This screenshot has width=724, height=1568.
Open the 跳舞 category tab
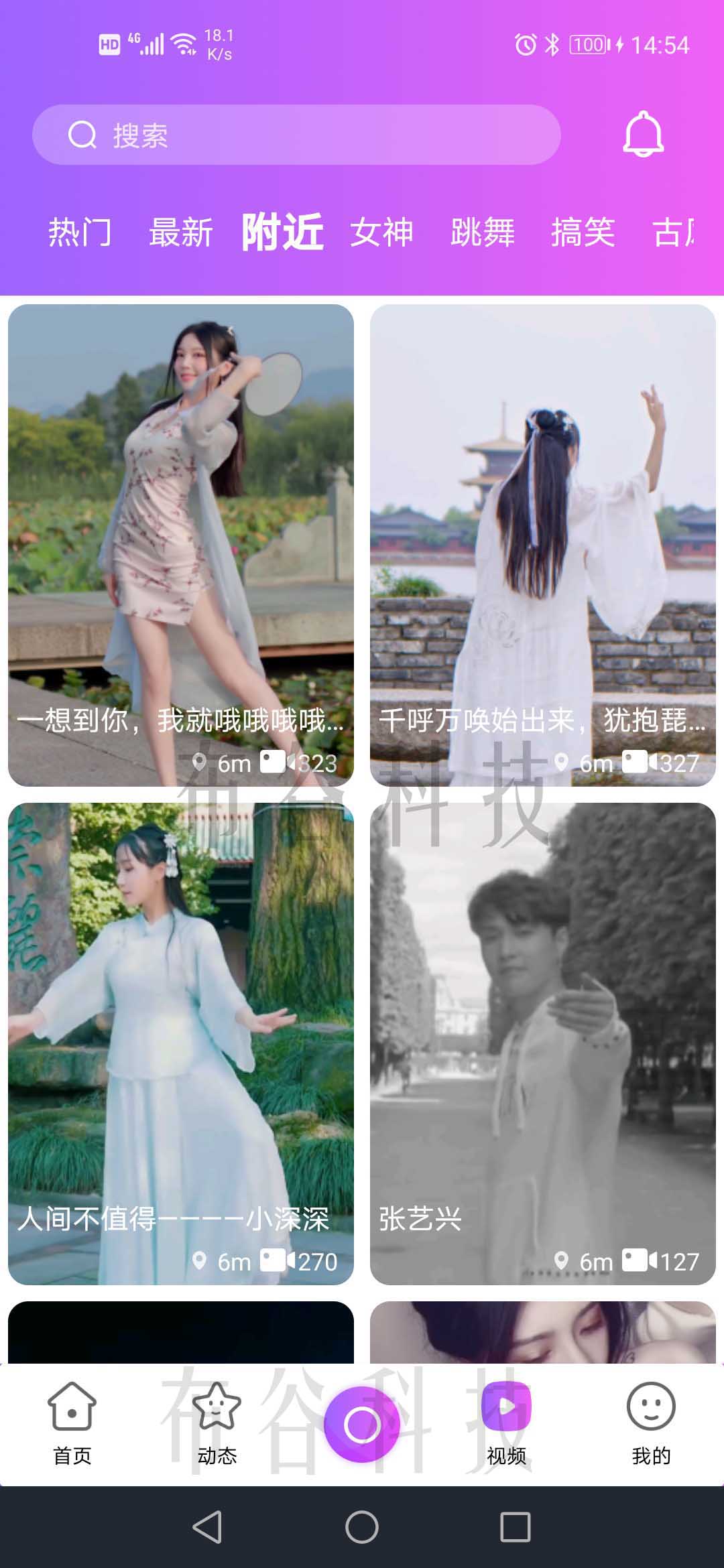coord(483,233)
